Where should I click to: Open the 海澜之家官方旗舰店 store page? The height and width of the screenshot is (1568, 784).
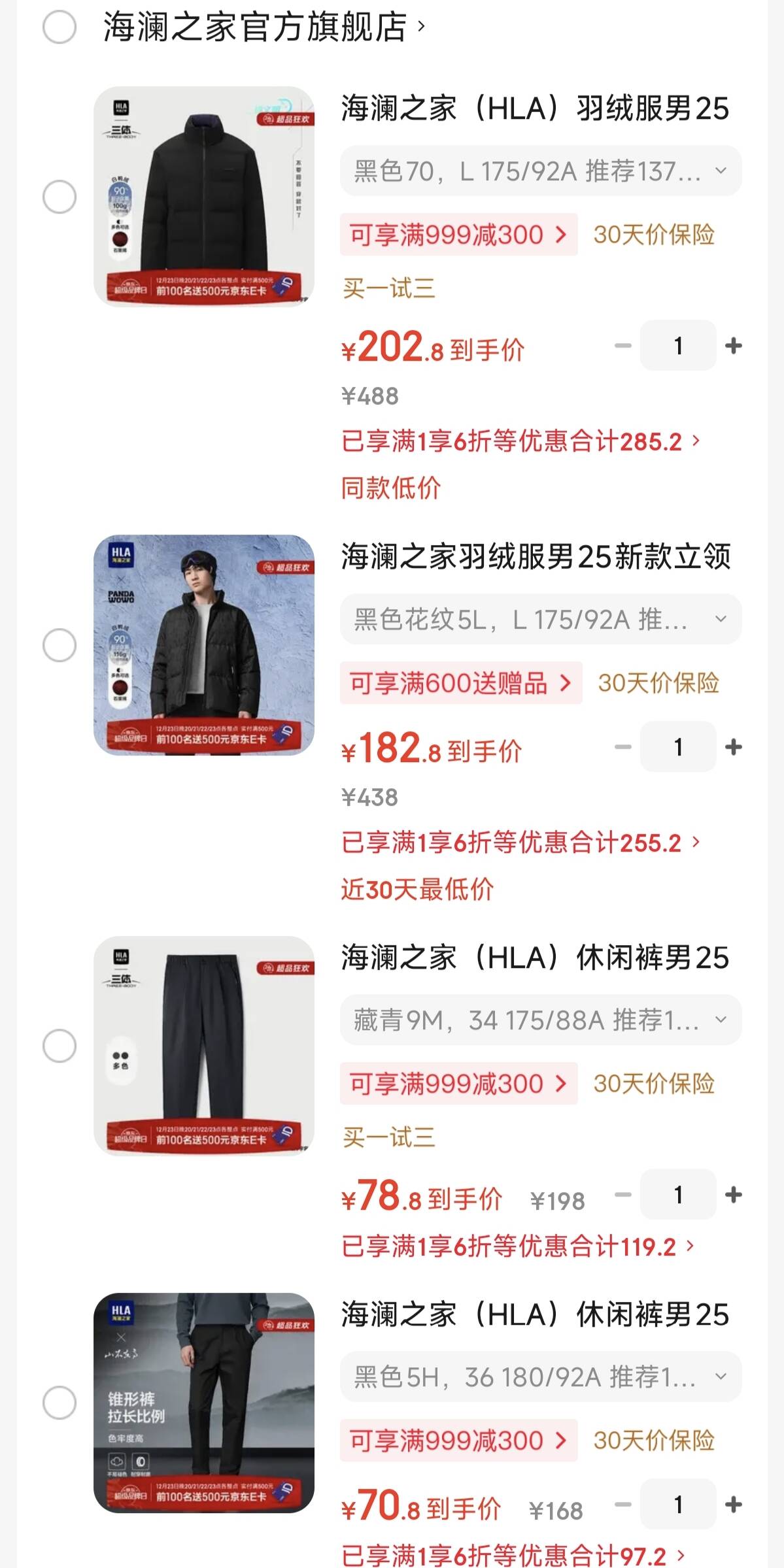click(263, 27)
